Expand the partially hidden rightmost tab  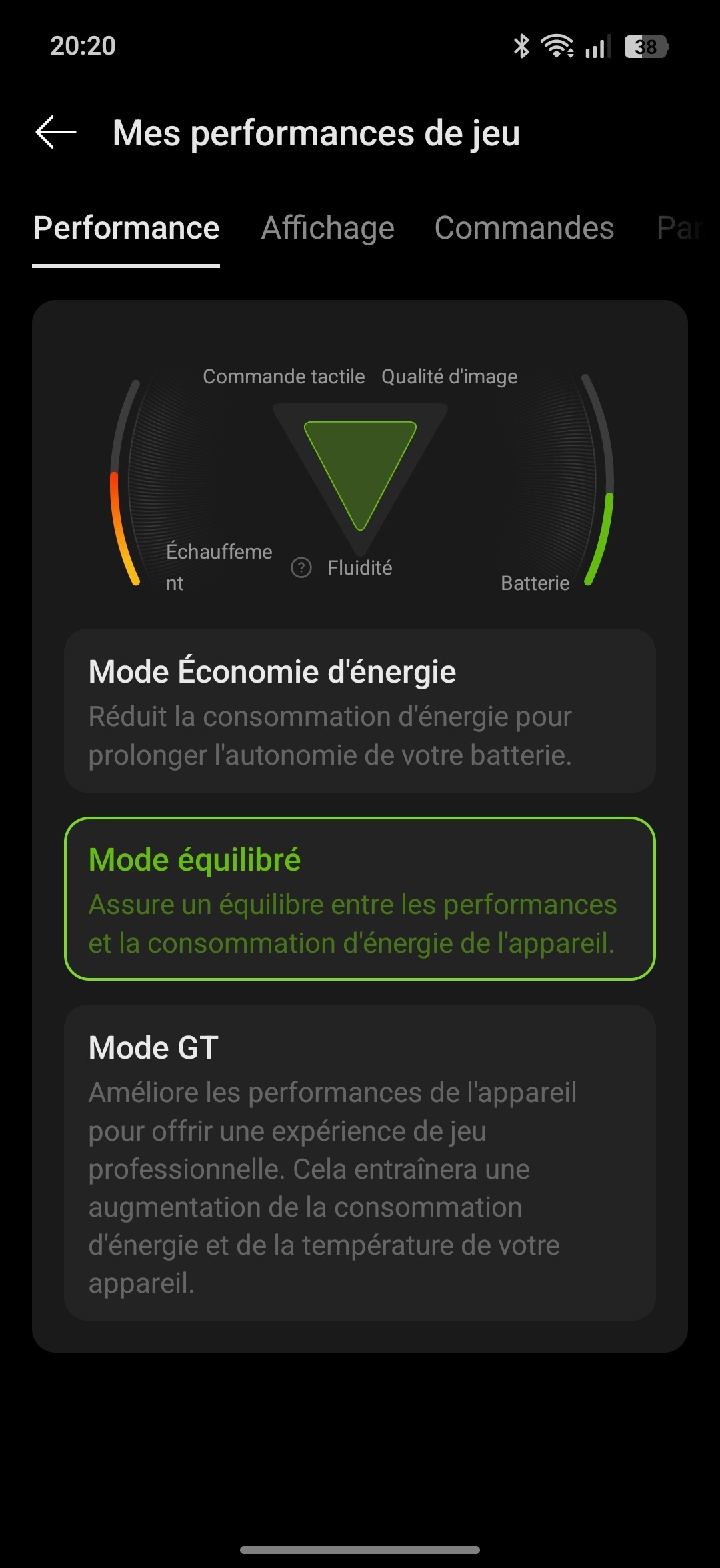(680, 228)
